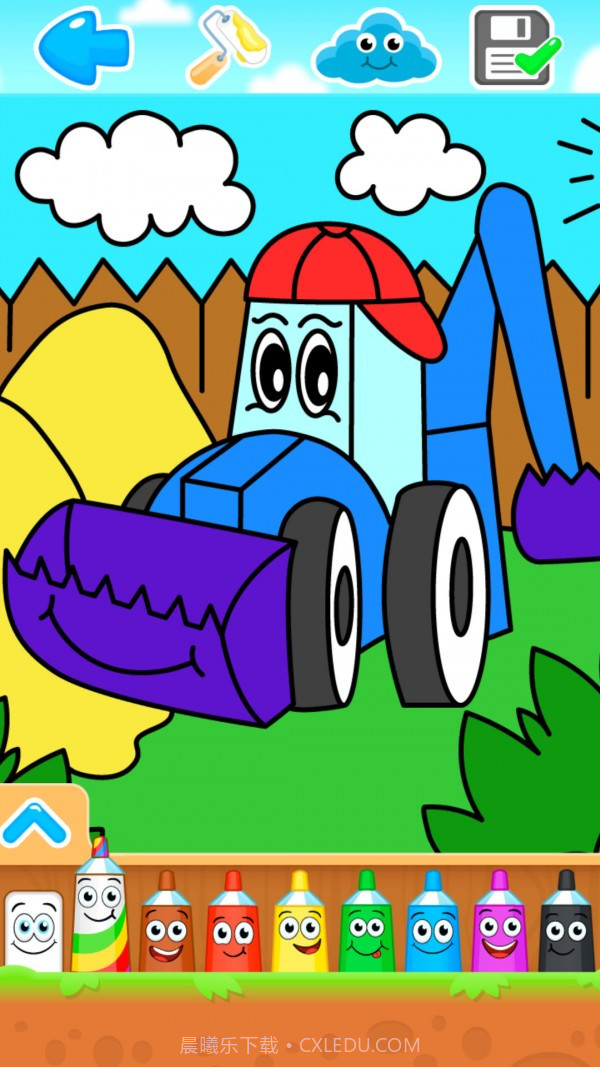Viewport: 600px width, 1067px height.
Task: Choose the rainbow striped paint tube
Action: click(x=100, y=912)
